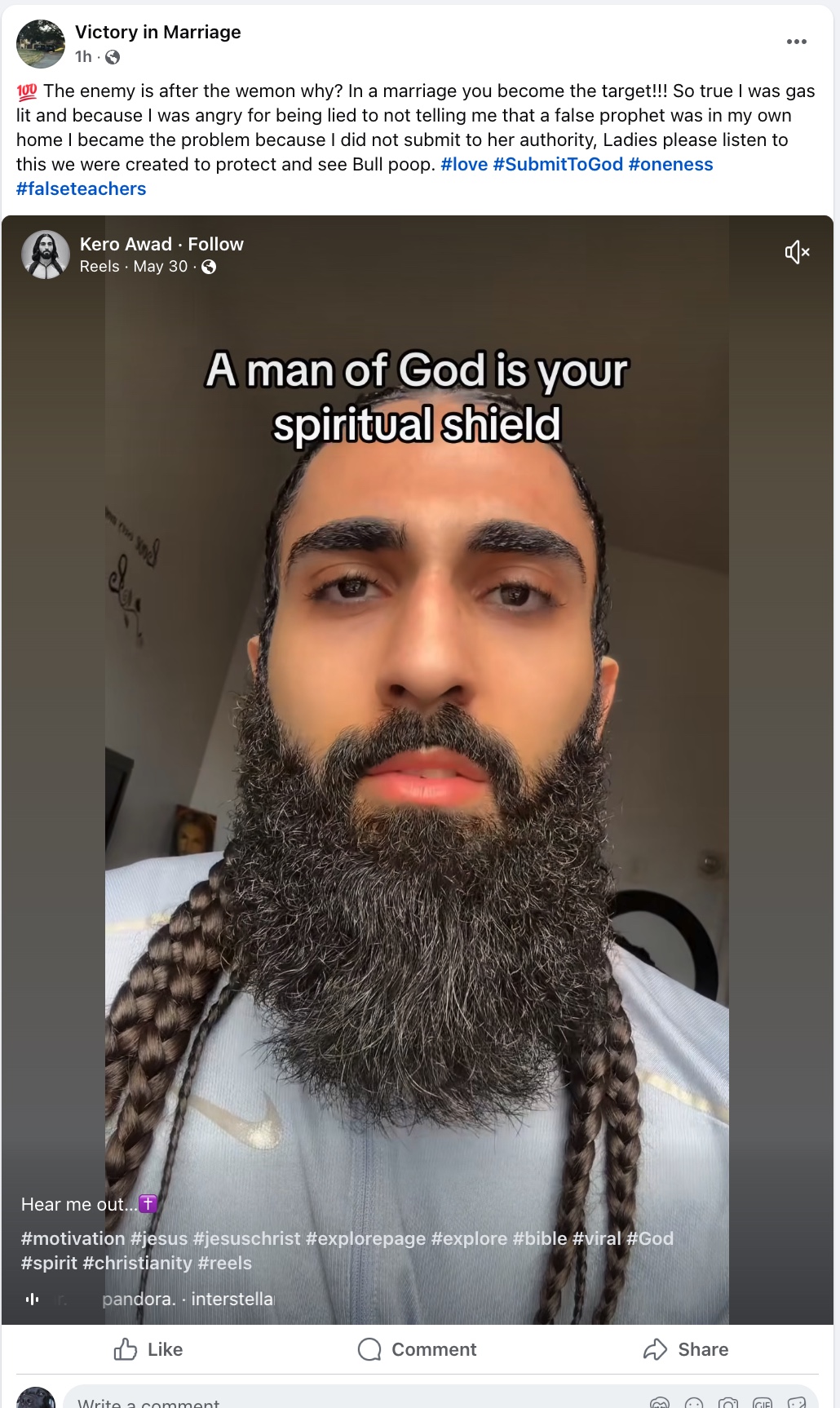
Task: Unmute the reel audio
Action: 796,252
